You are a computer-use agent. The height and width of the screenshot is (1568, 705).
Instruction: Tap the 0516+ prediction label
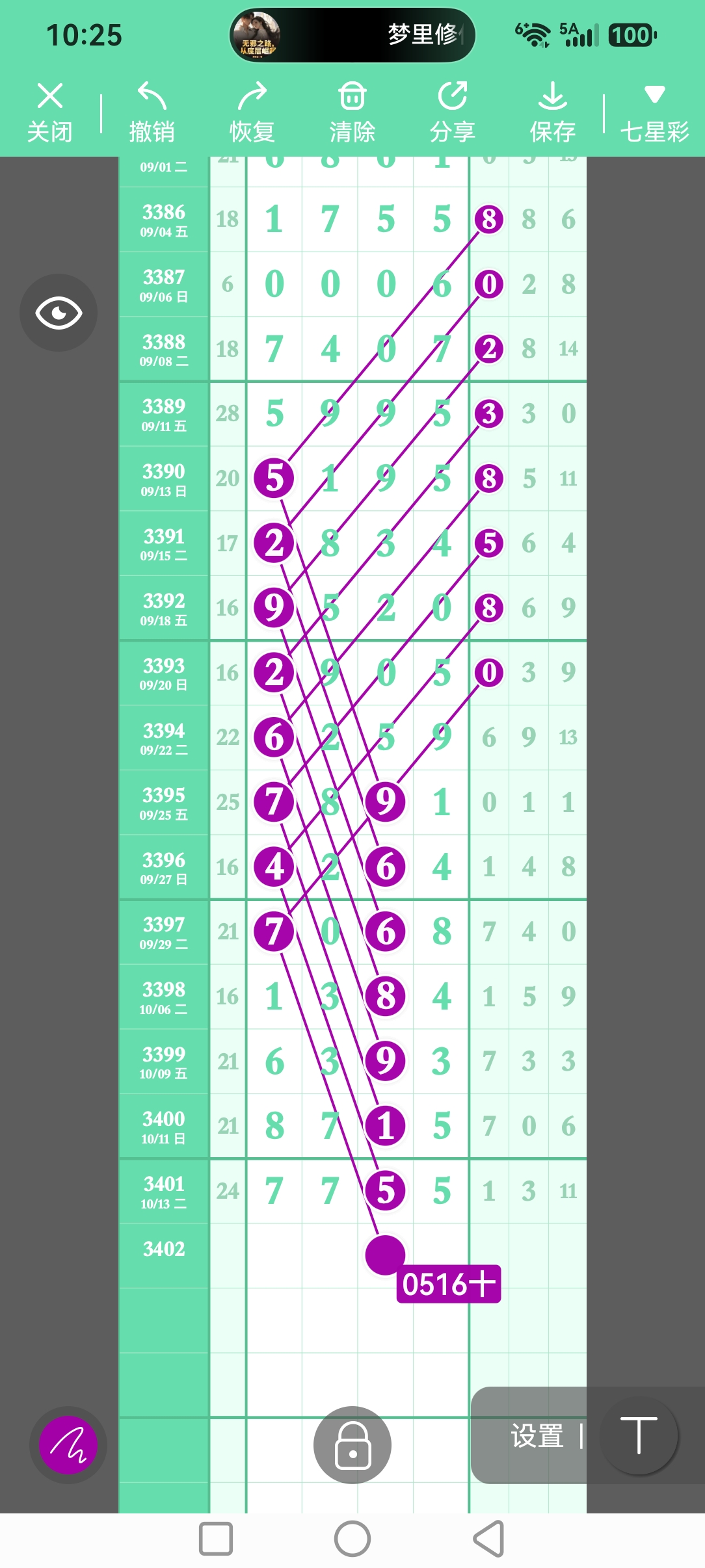[449, 1284]
